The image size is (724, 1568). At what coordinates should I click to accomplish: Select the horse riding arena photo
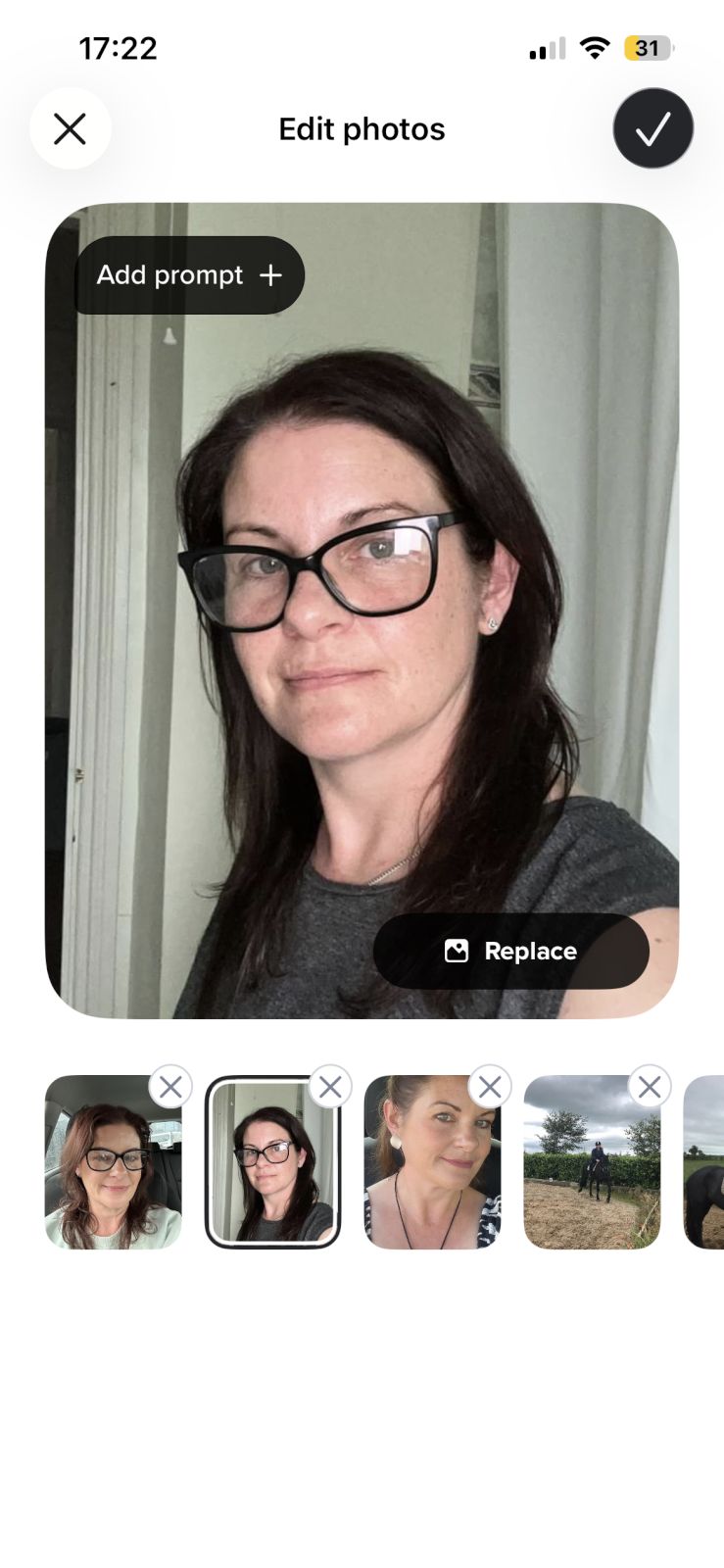[x=592, y=1171]
